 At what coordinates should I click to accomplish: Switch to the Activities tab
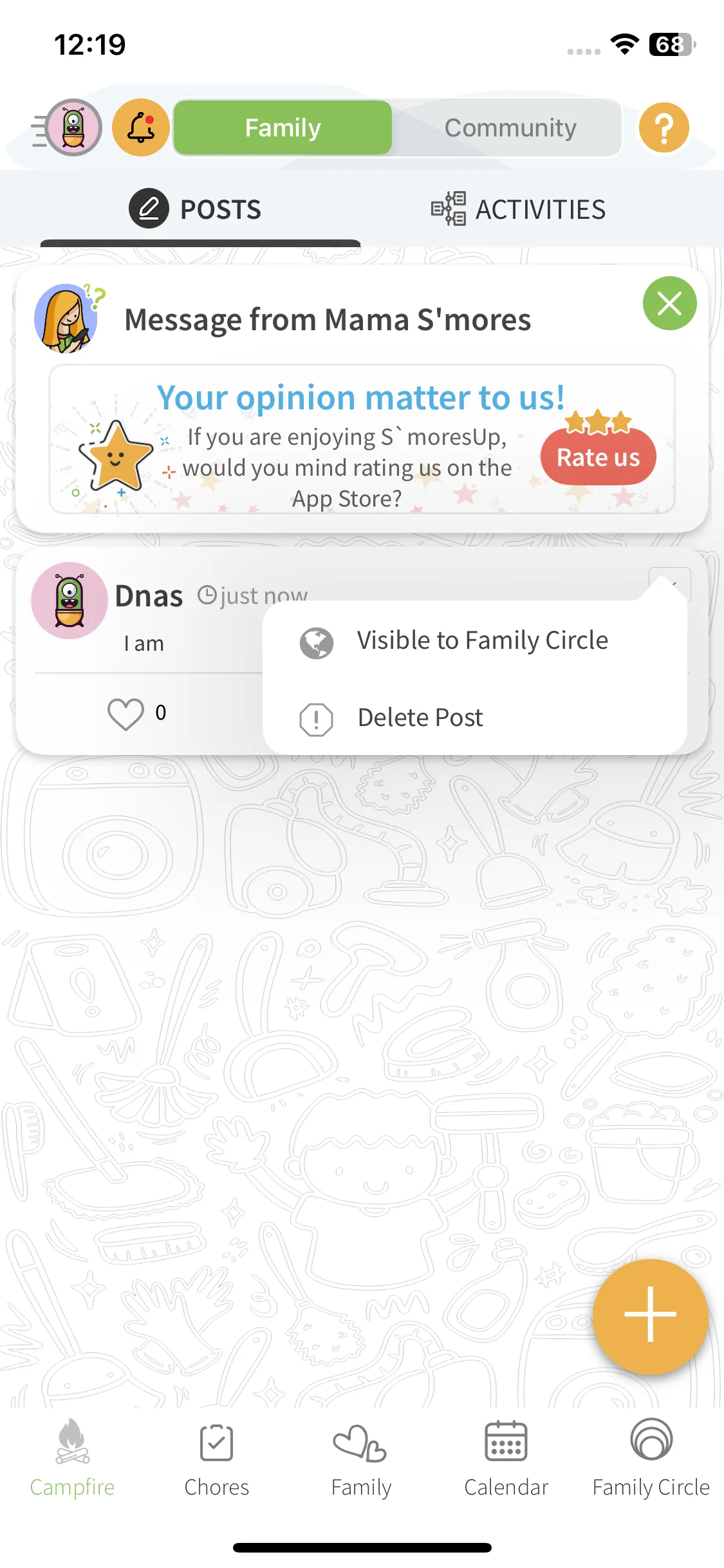coord(519,209)
